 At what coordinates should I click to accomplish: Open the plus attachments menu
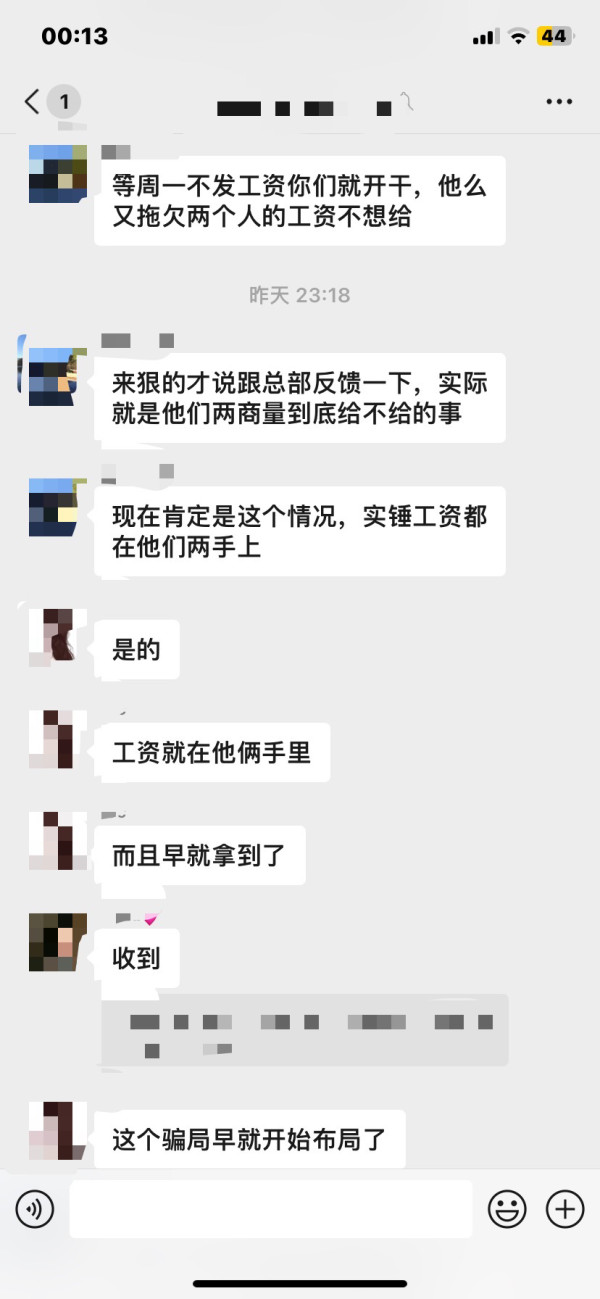(565, 1209)
